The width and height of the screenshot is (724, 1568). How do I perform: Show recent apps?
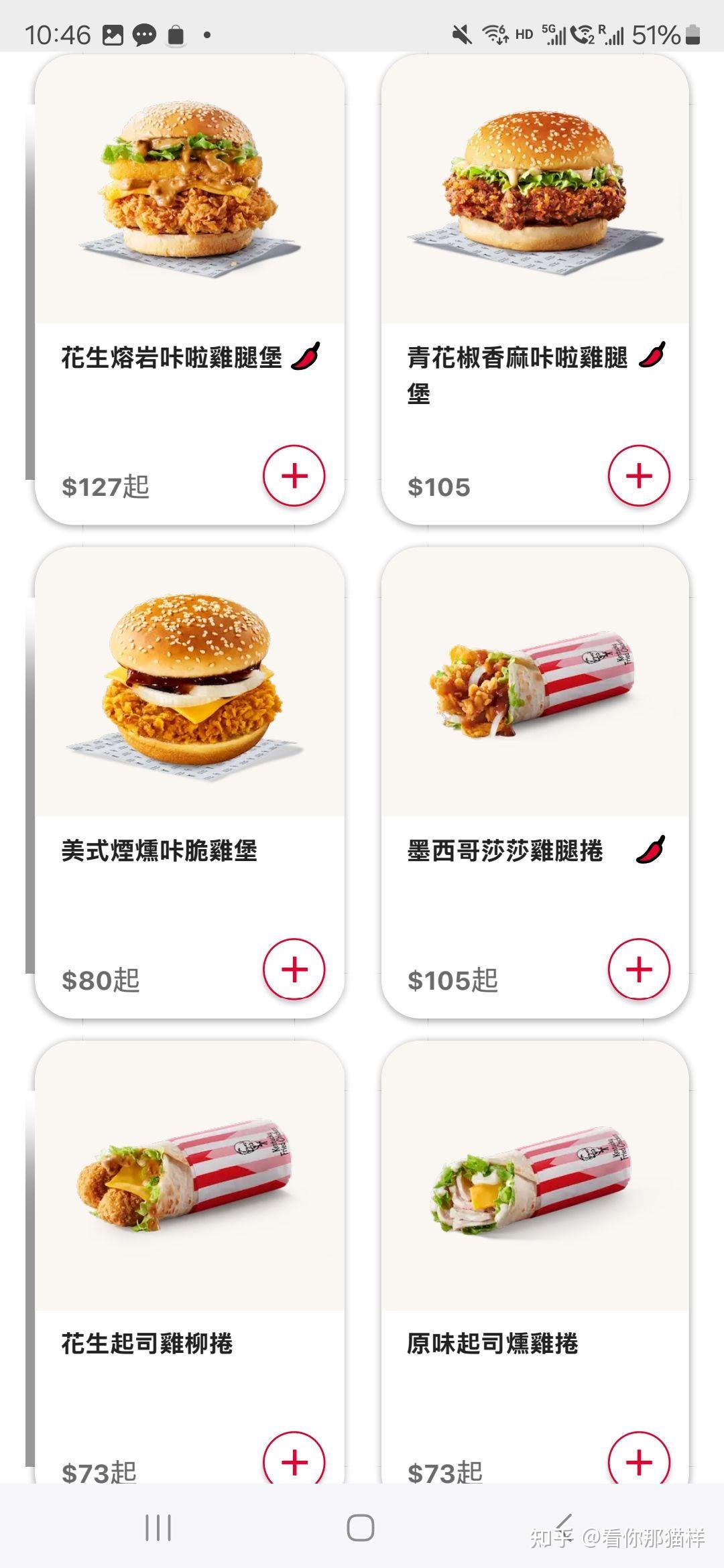click(158, 1528)
